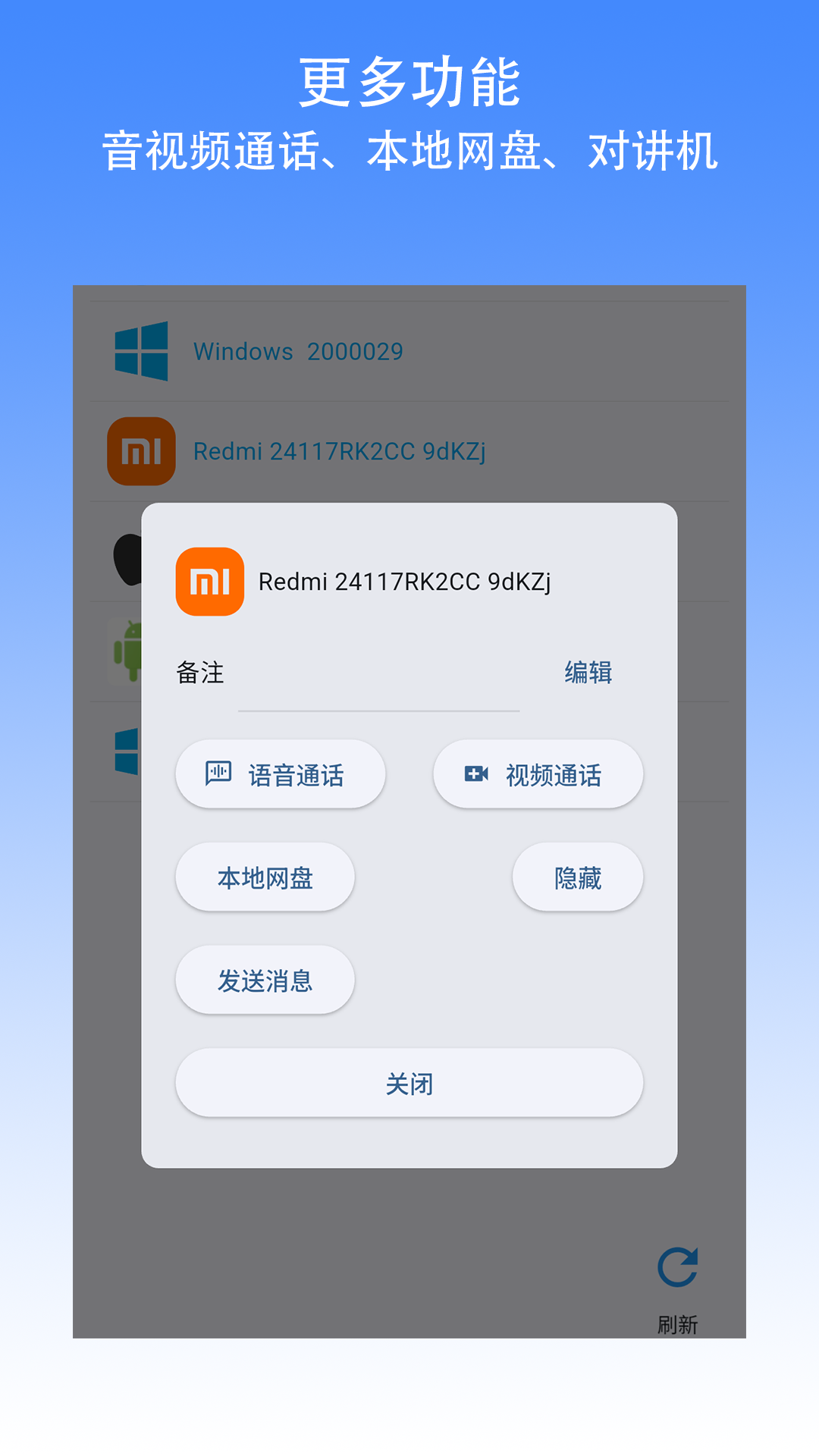Start a 语音通话 voice call
Screen dimensions: 819x1456
(x=280, y=773)
